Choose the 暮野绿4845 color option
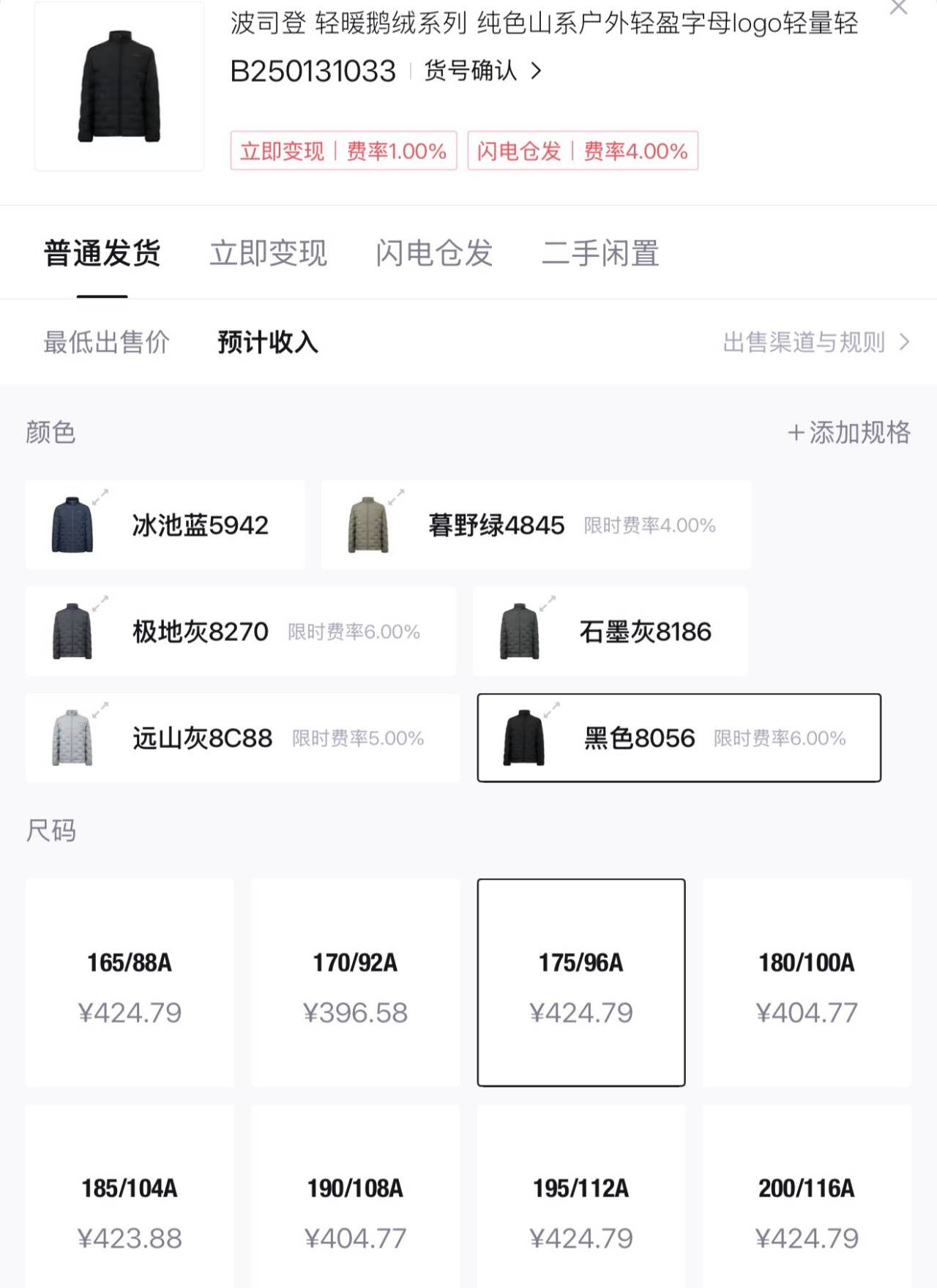937x1288 pixels. 536,525
